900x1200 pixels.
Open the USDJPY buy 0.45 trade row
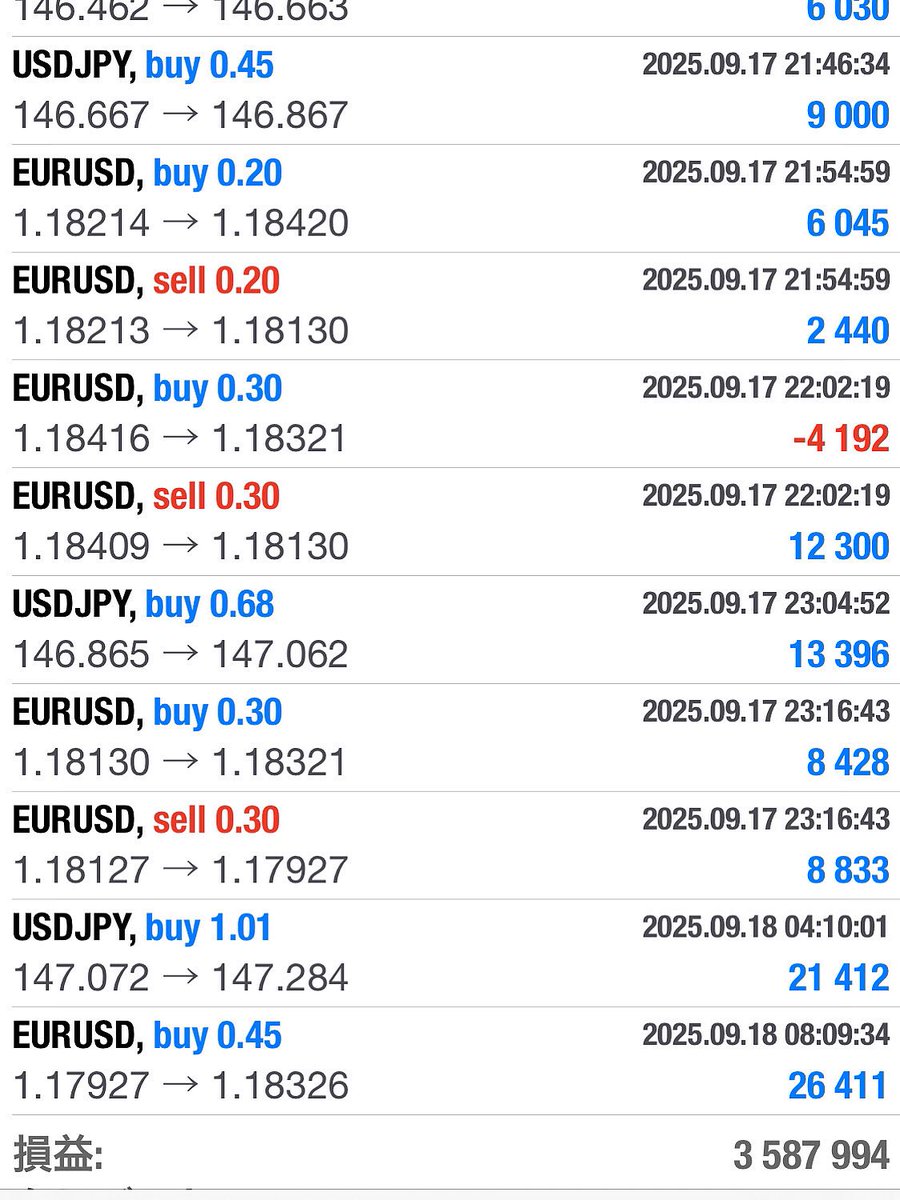click(x=450, y=90)
